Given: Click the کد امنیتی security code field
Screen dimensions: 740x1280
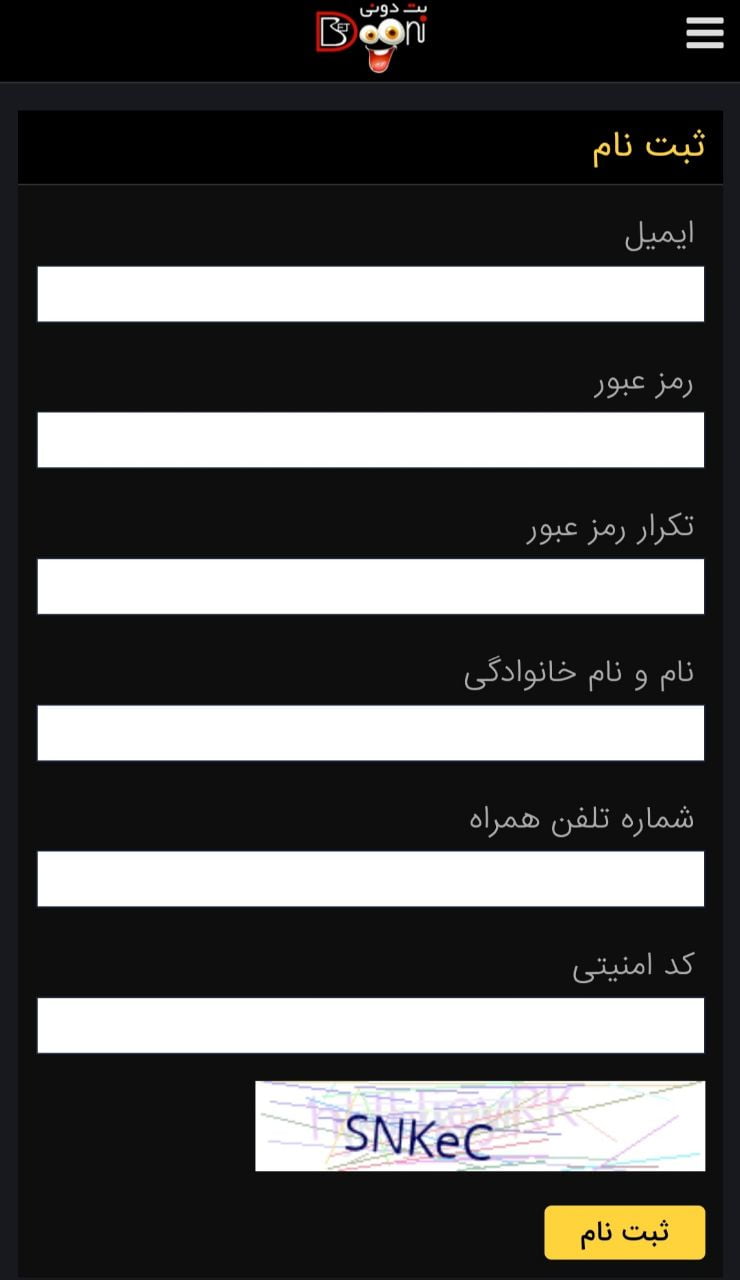Looking at the screenshot, I should pos(370,1024).
